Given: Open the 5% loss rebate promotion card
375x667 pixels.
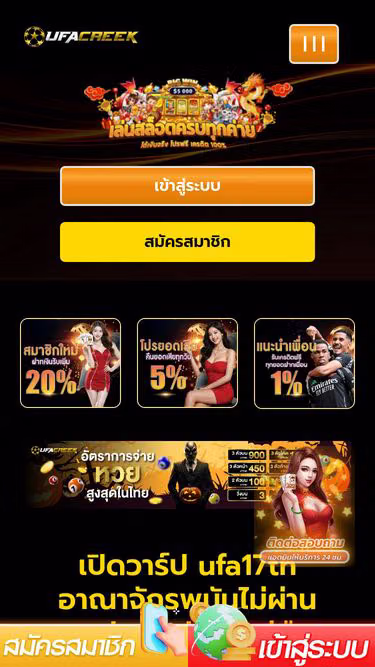Looking at the screenshot, I should 188,363.
